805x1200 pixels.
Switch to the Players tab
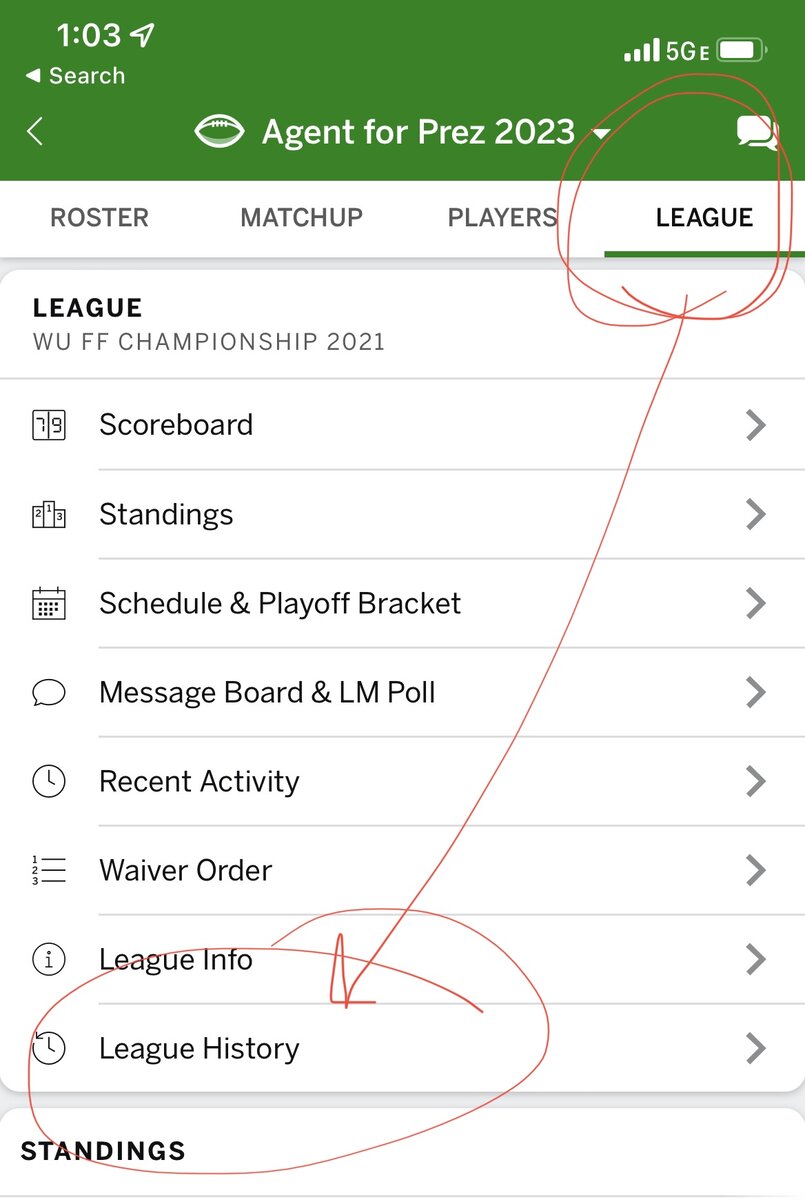coord(502,217)
